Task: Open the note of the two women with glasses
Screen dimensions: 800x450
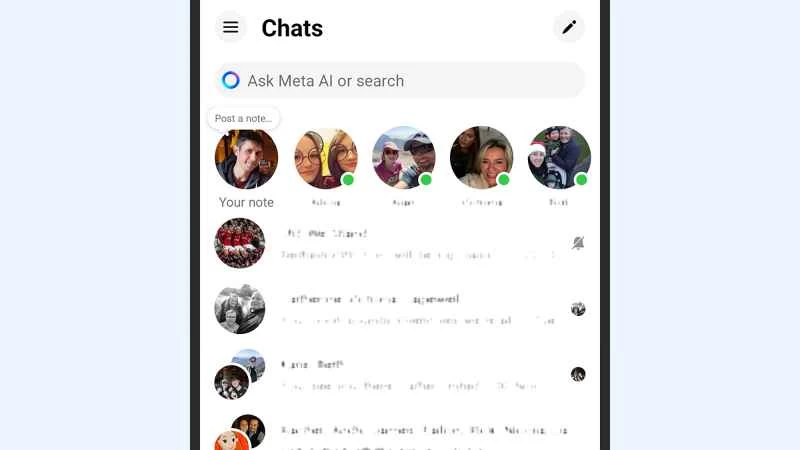Action: click(x=326, y=158)
